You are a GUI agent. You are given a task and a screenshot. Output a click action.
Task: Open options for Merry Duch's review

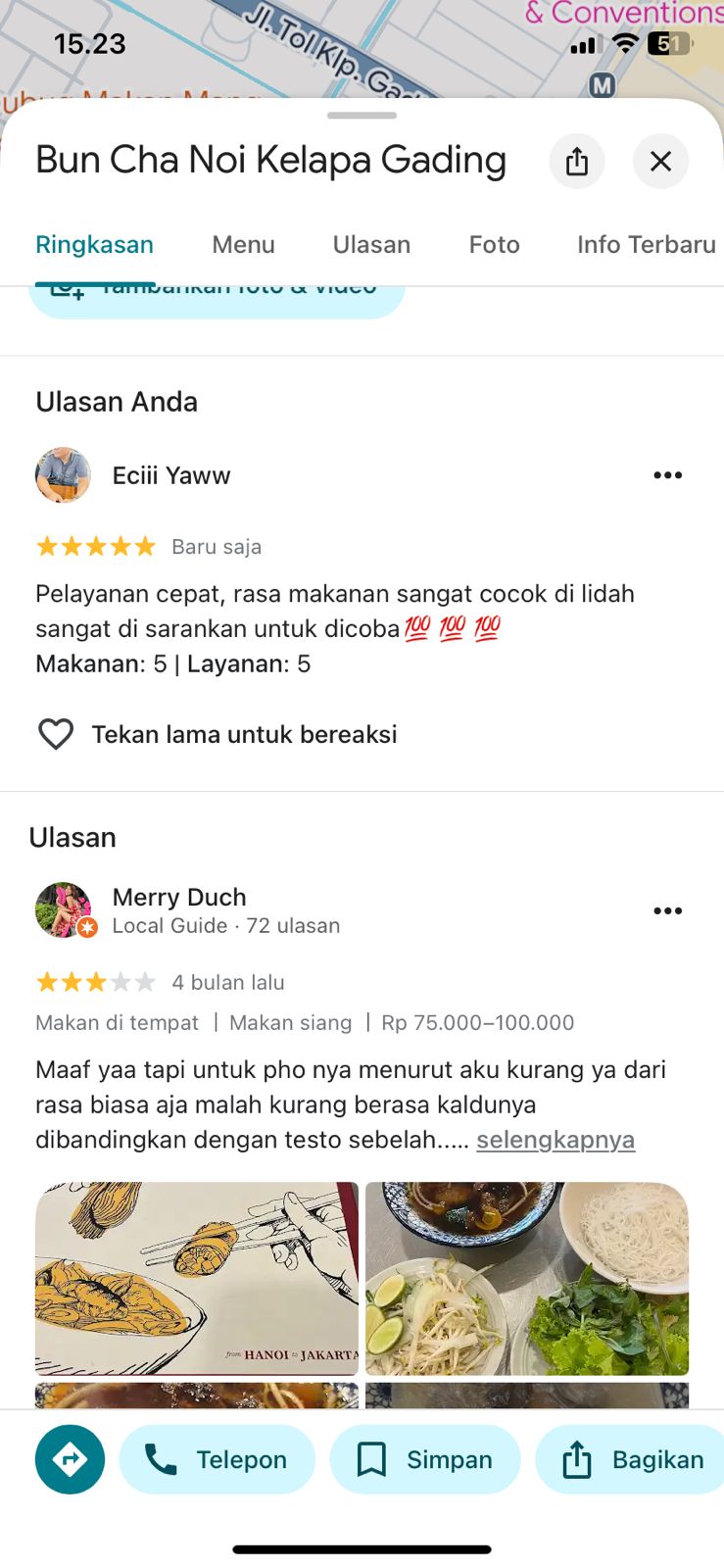[x=668, y=910]
